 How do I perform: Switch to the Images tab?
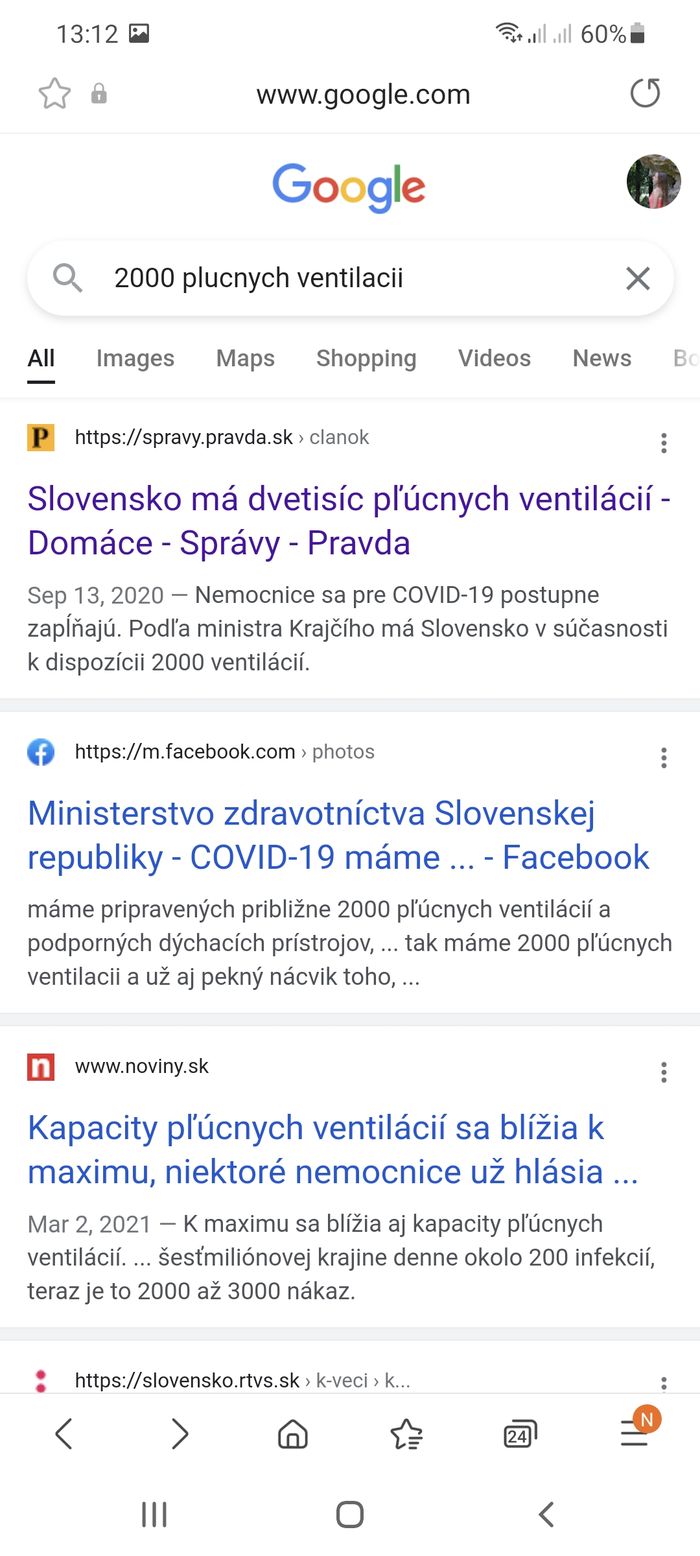135,358
